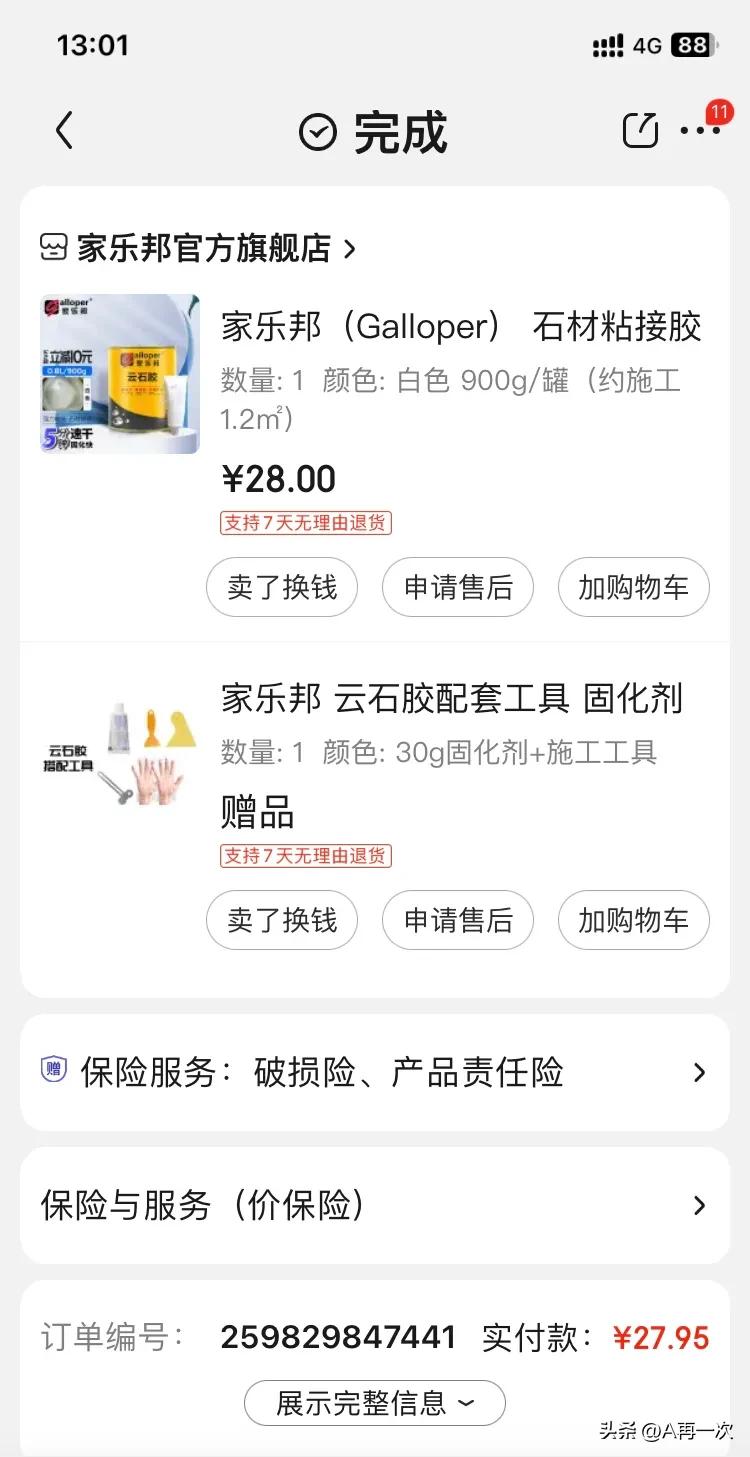Tap 申请售后 for the stone adhesive

click(458, 588)
